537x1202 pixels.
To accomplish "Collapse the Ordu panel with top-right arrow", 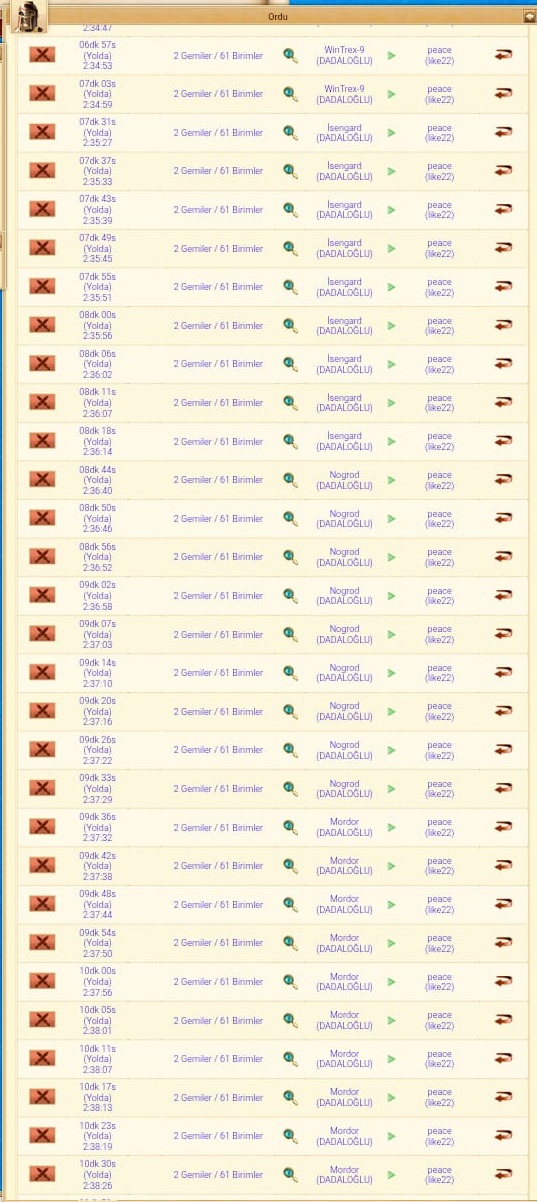I will pos(529,16).
